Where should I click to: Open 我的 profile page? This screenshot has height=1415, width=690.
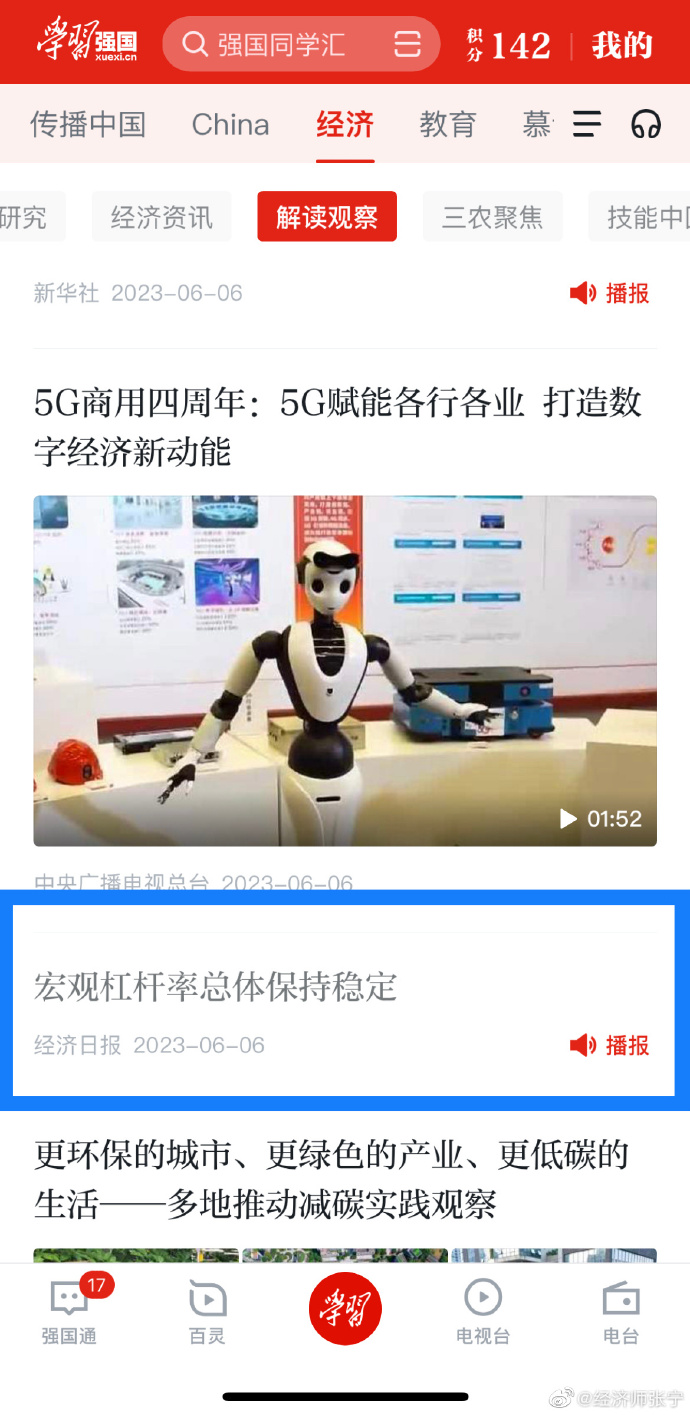tap(622, 45)
